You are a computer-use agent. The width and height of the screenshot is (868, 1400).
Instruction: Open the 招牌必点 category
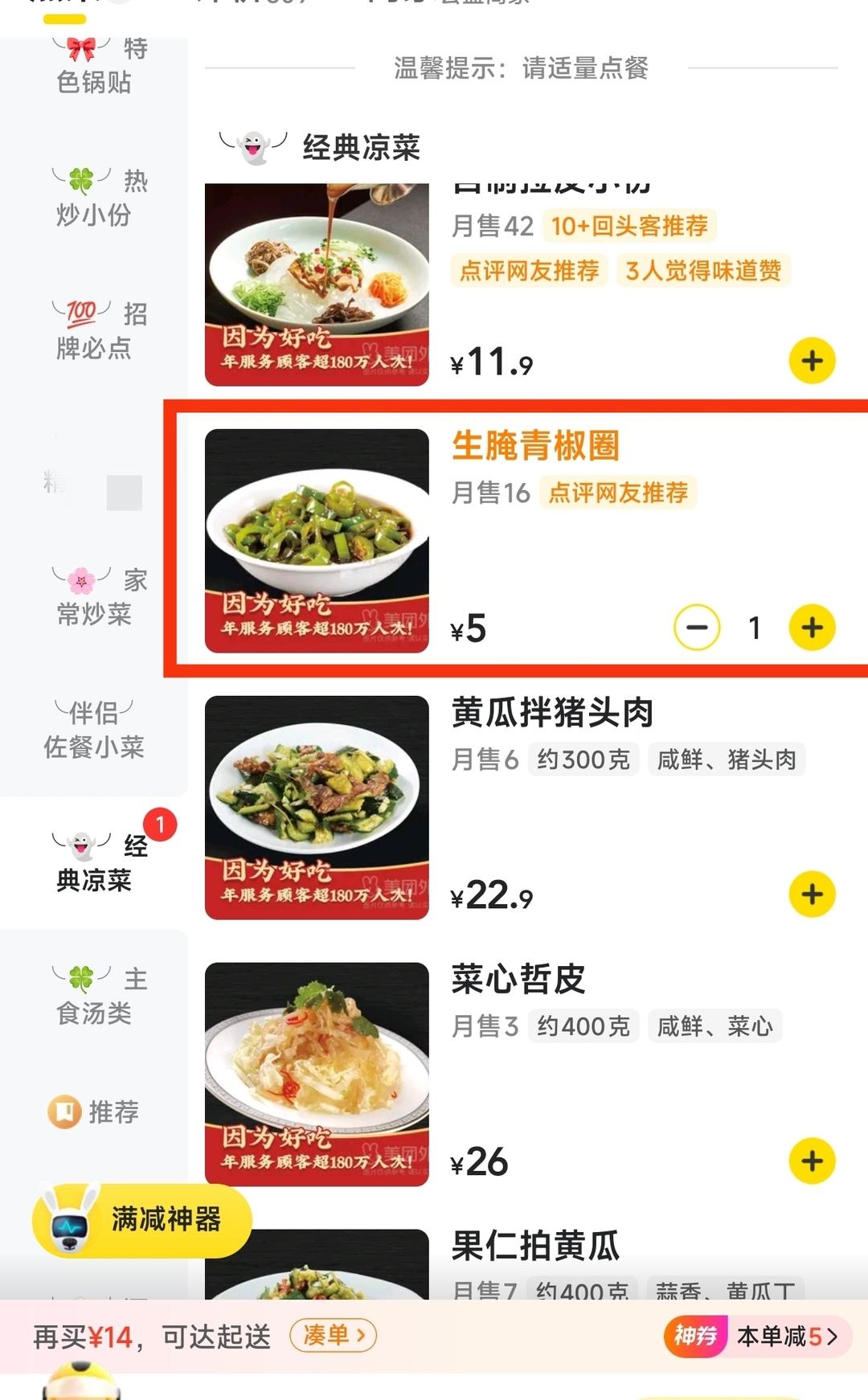(x=94, y=330)
